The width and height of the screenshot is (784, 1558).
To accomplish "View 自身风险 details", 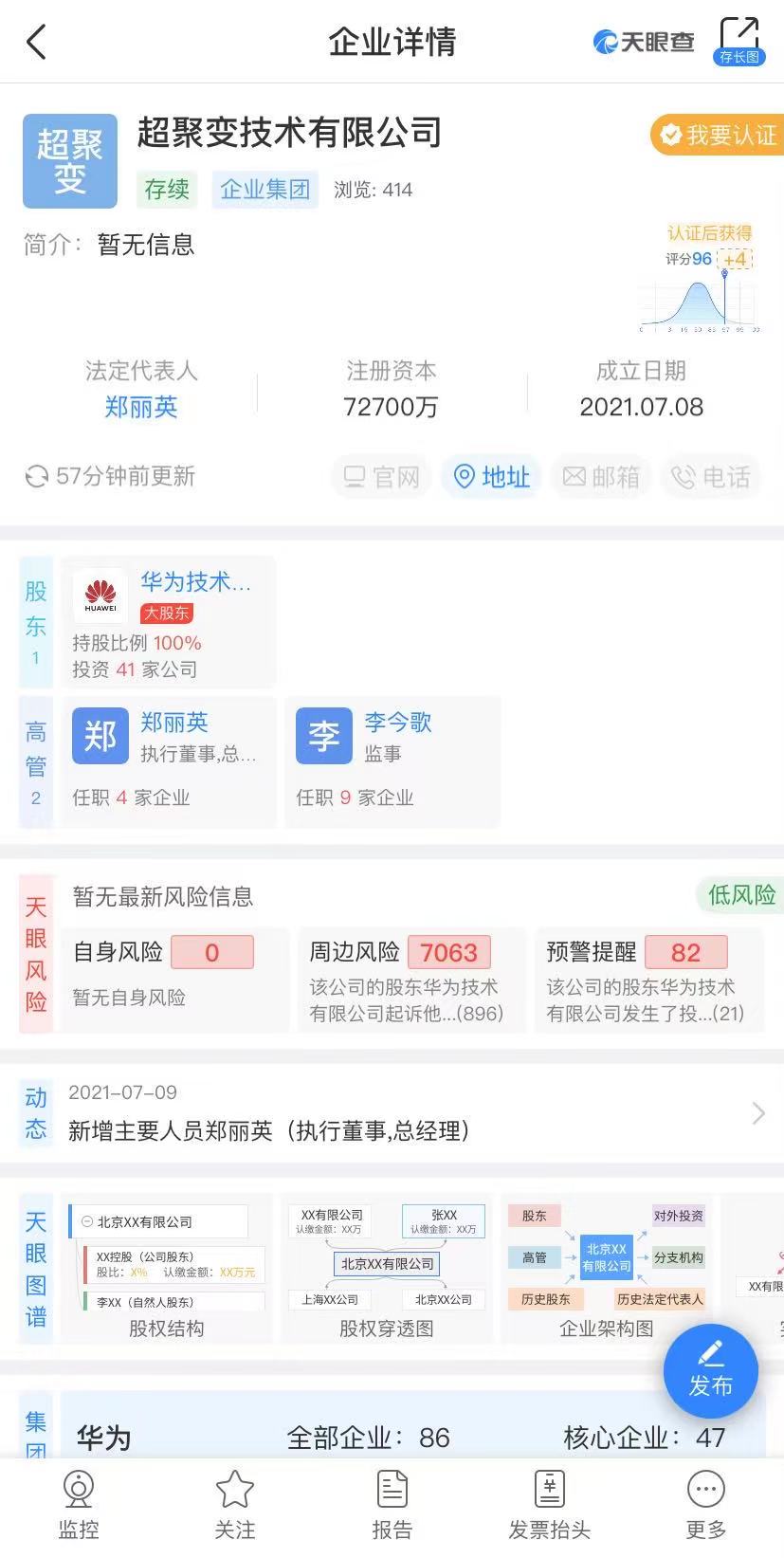I will [x=173, y=977].
